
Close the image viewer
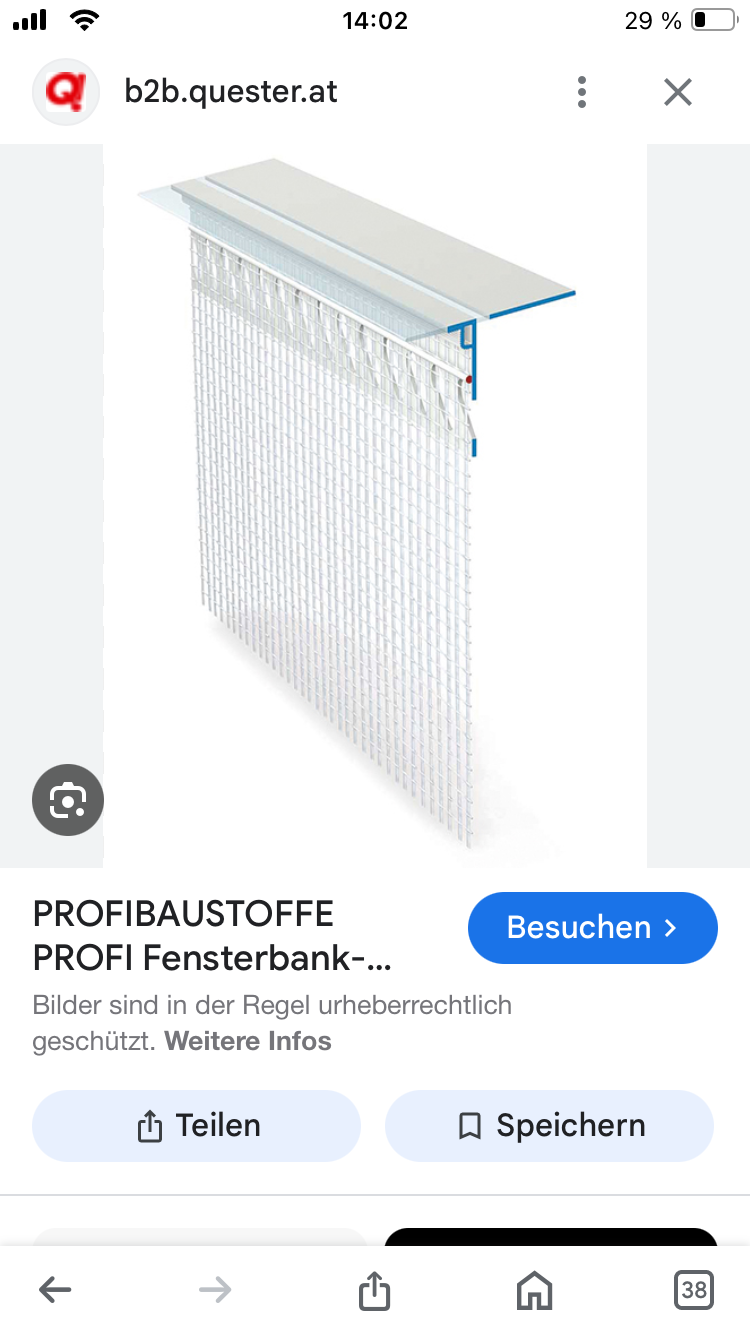point(678,92)
